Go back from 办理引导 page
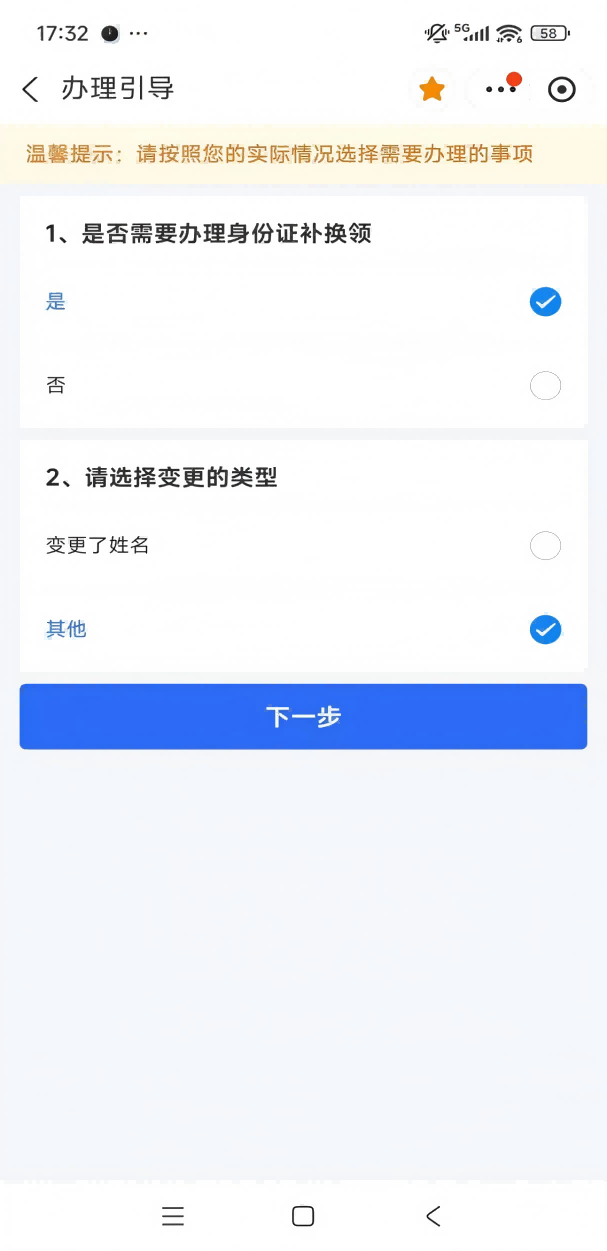 (x=30, y=89)
